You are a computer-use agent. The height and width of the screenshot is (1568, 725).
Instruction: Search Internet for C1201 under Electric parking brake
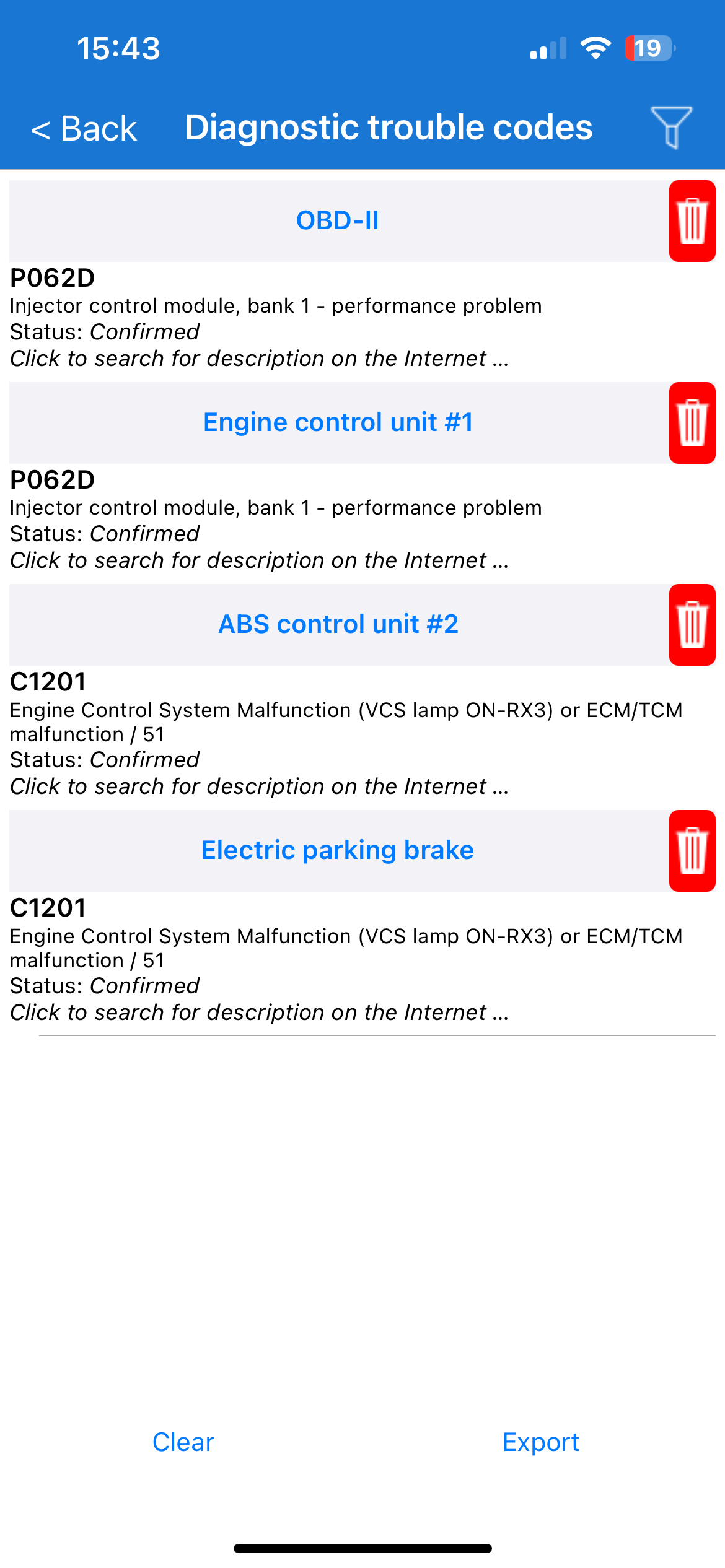click(x=259, y=1013)
